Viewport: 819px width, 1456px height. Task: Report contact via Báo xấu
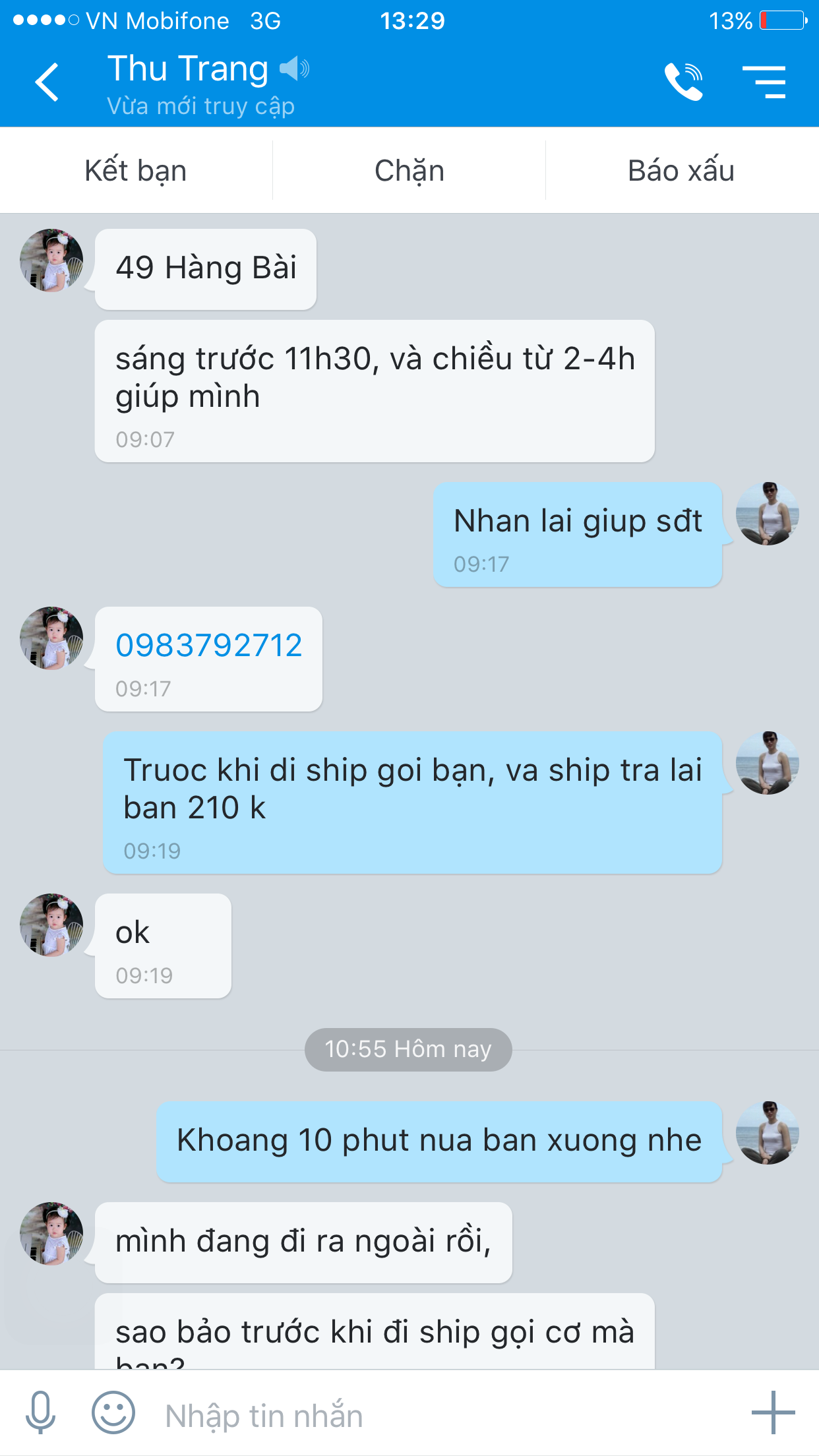tap(681, 171)
